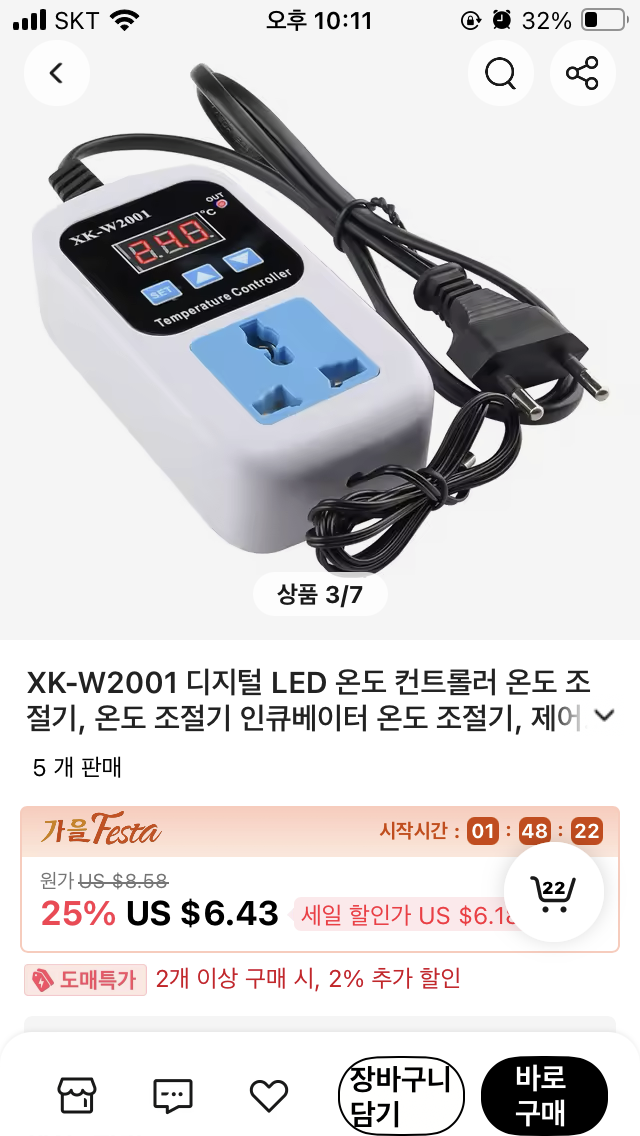Open the product image 3/7

click(320, 330)
